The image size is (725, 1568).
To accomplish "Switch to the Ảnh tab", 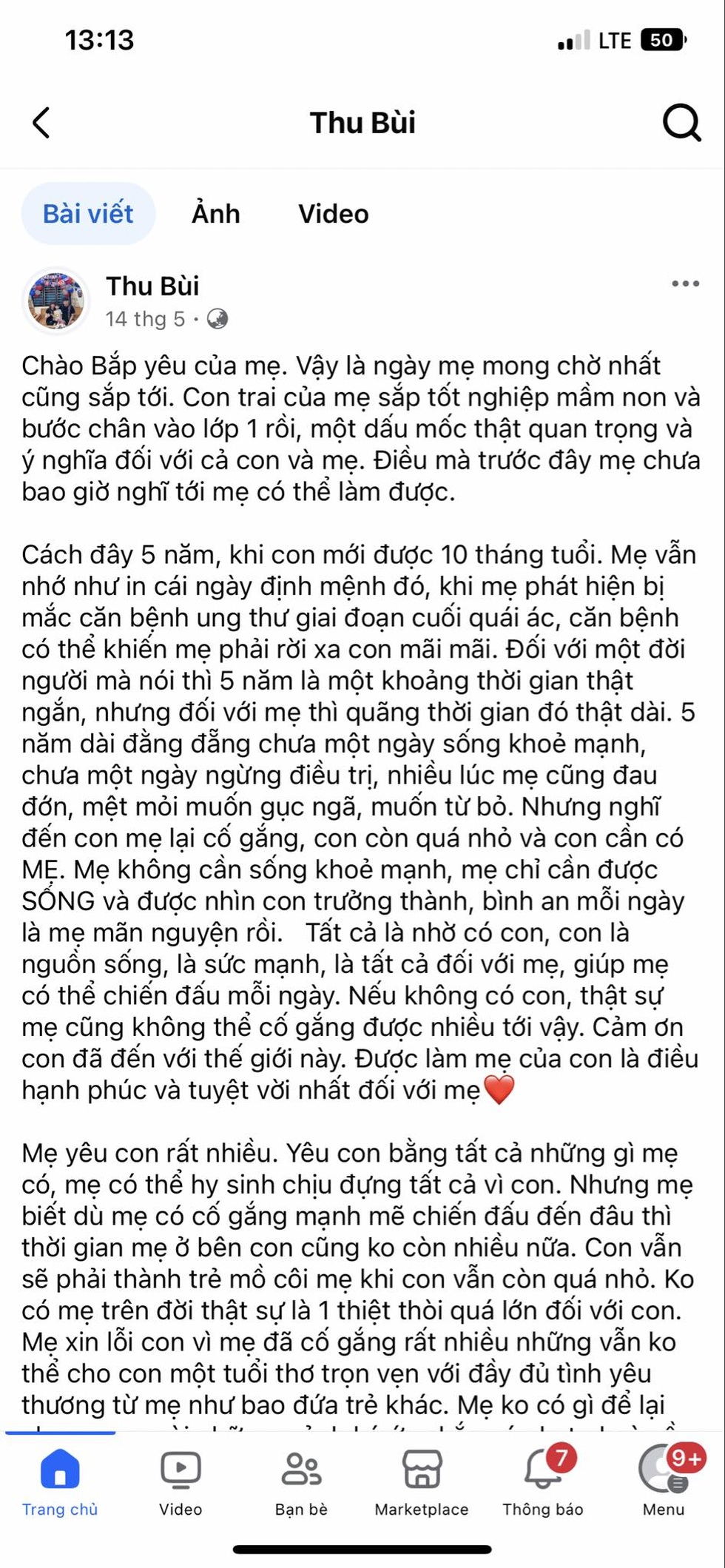I will (x=215, y=214).
